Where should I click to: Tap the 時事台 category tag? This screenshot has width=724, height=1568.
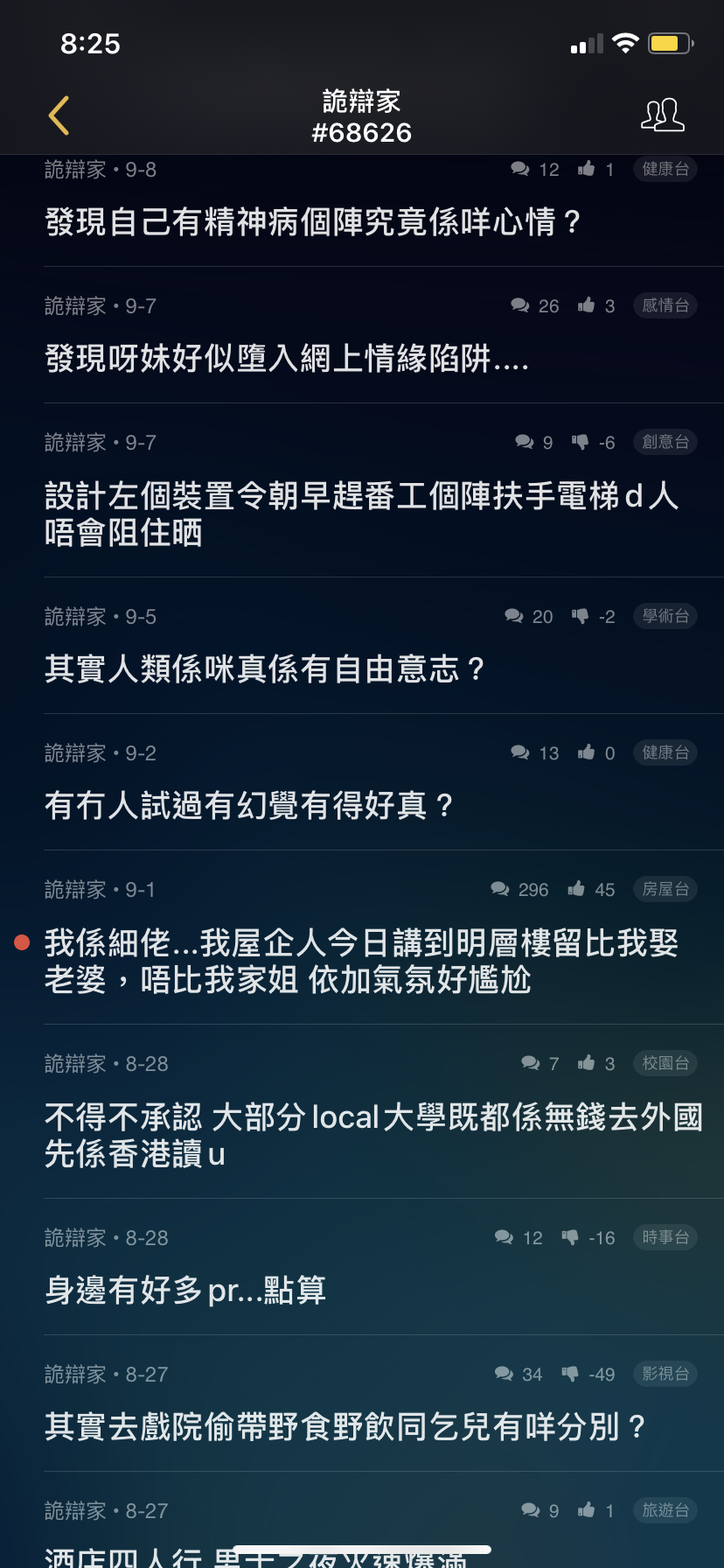665,1237
